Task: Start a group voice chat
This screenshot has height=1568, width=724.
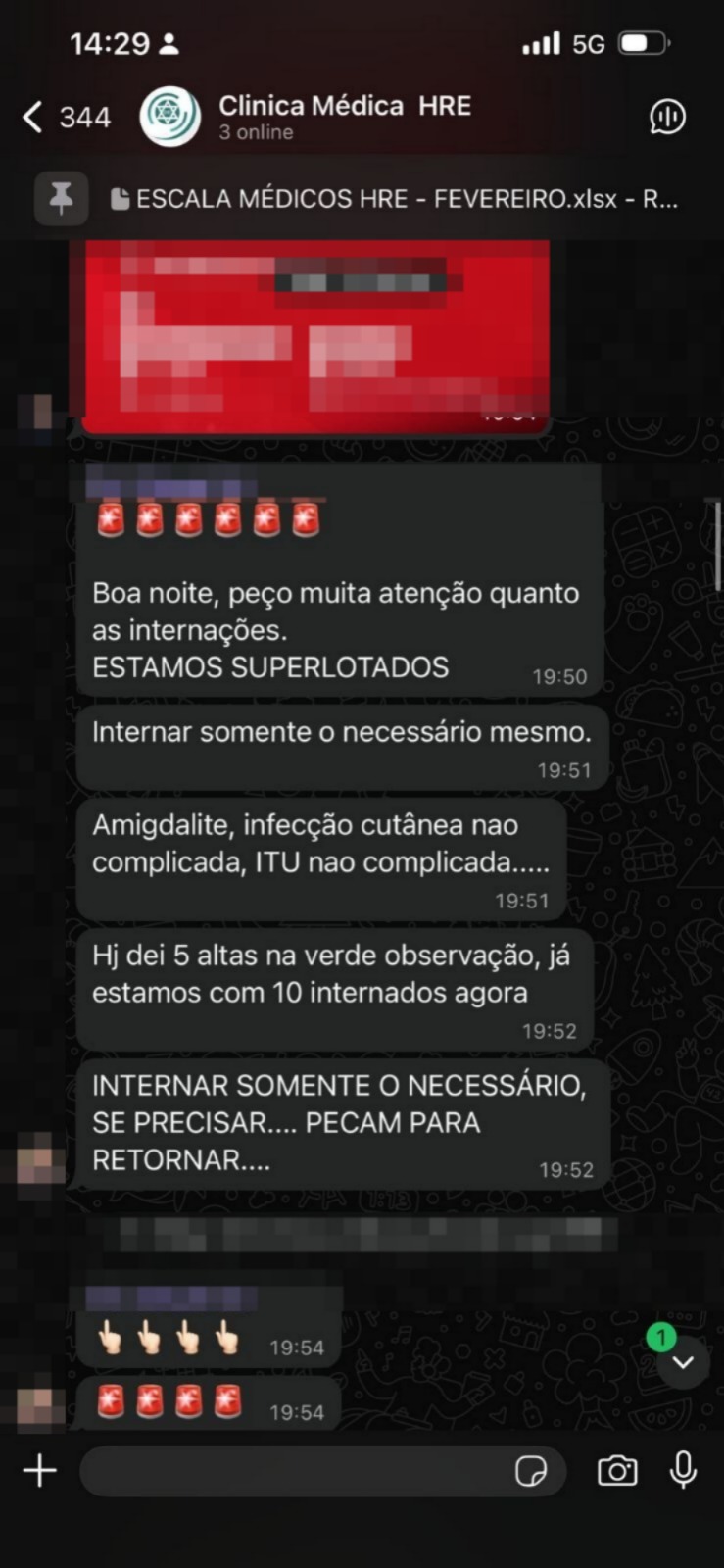Action: 667,118
